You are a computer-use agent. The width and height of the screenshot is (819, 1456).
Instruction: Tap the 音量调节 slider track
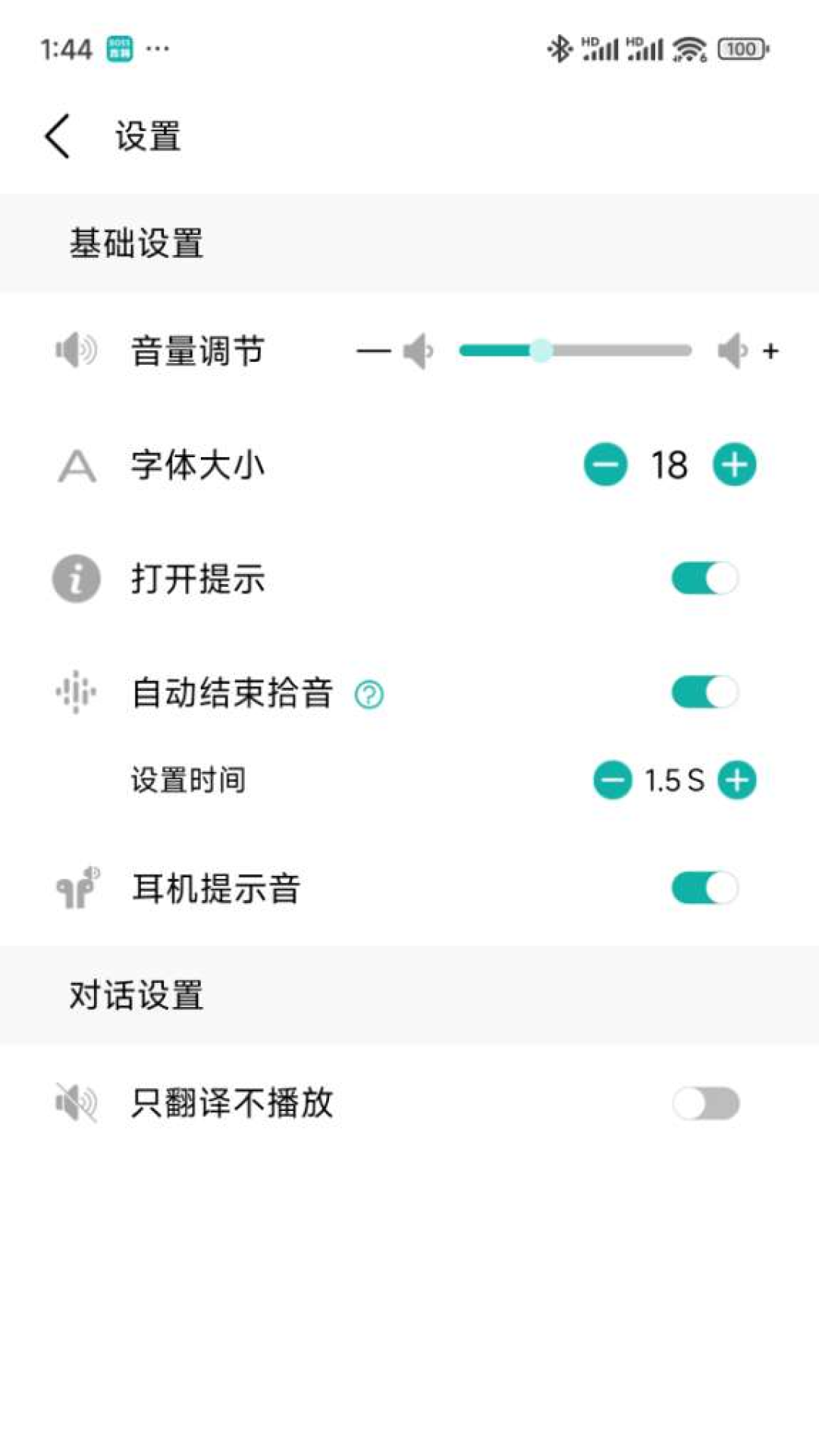pyautogui.click(x=575, y=350)
